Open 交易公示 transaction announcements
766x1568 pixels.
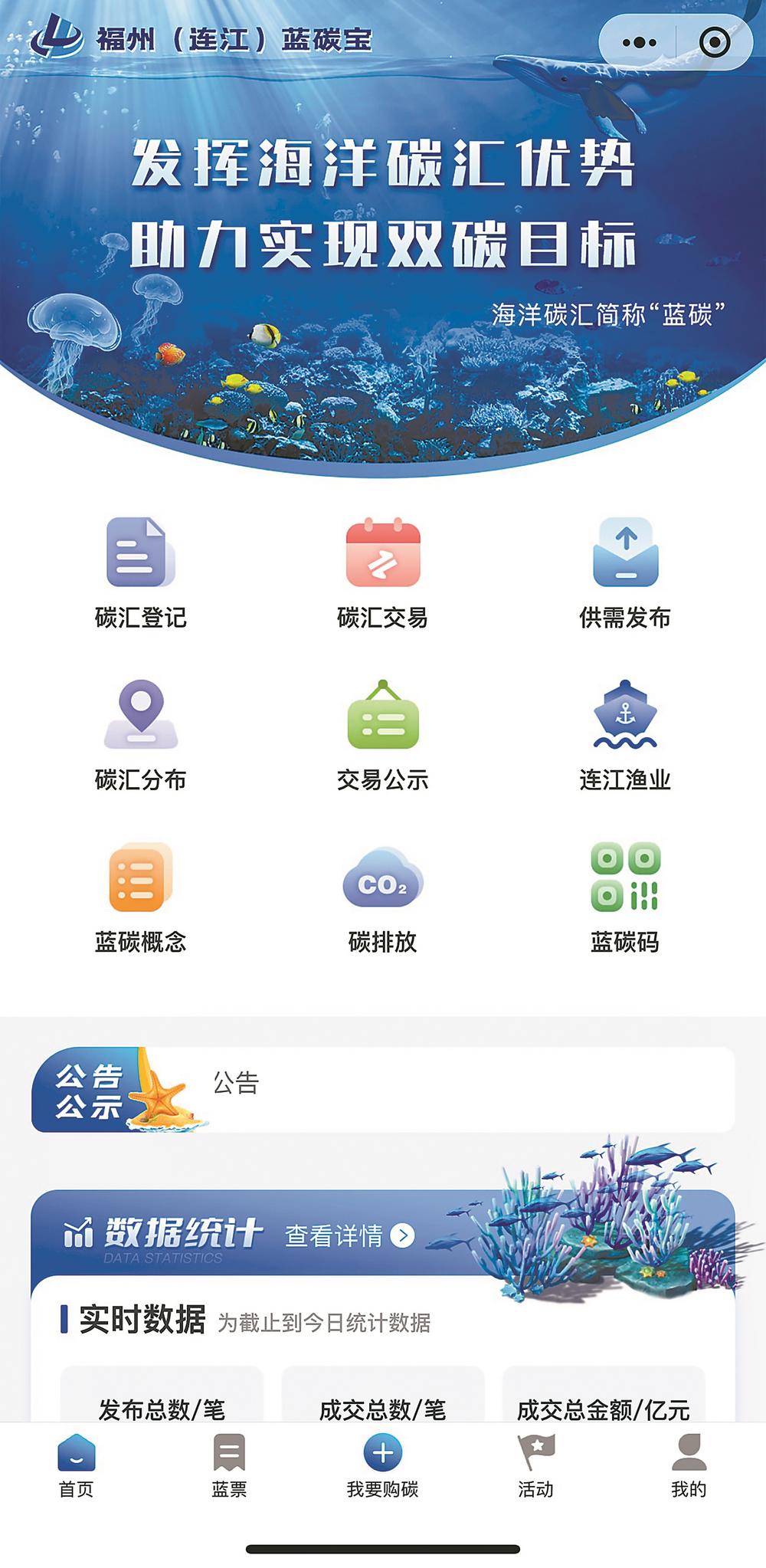(x=383, y=736)
